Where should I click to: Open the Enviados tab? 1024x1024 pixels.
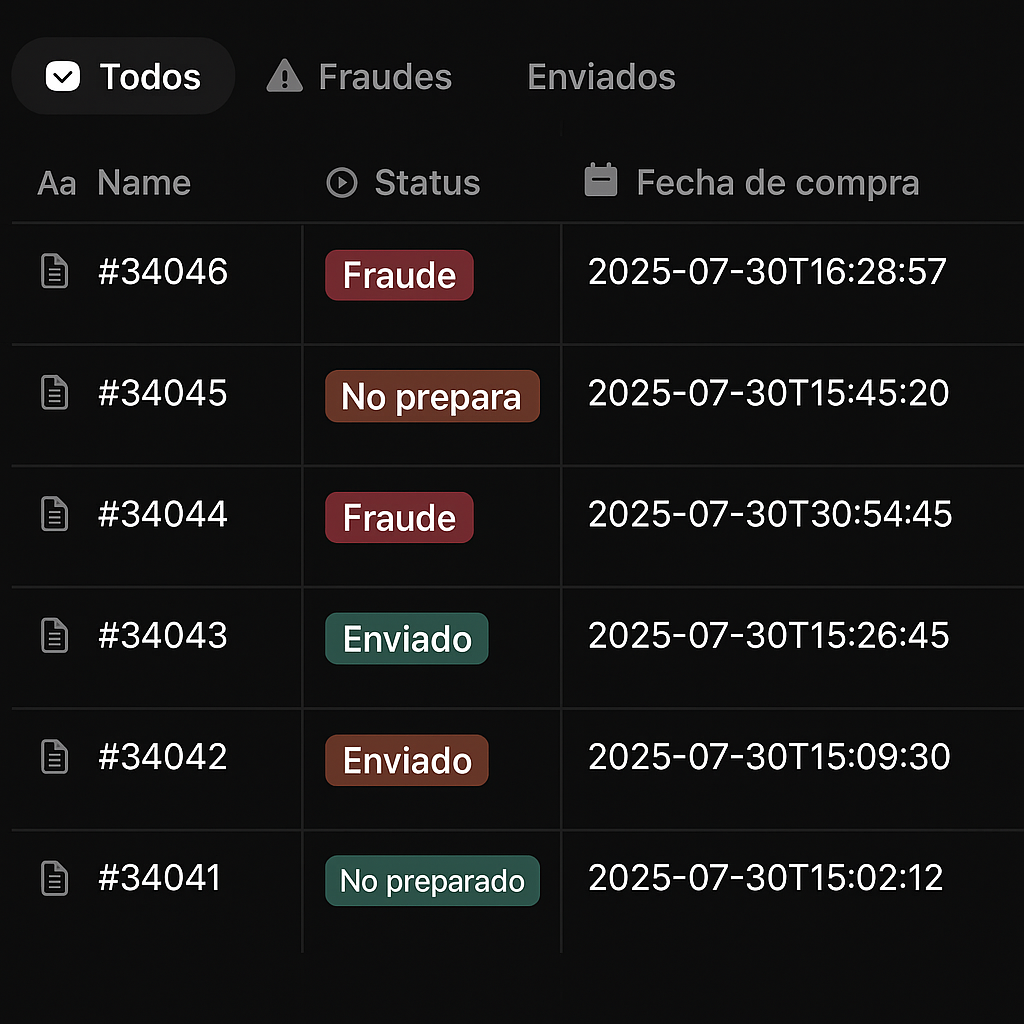tap(601, 77)
